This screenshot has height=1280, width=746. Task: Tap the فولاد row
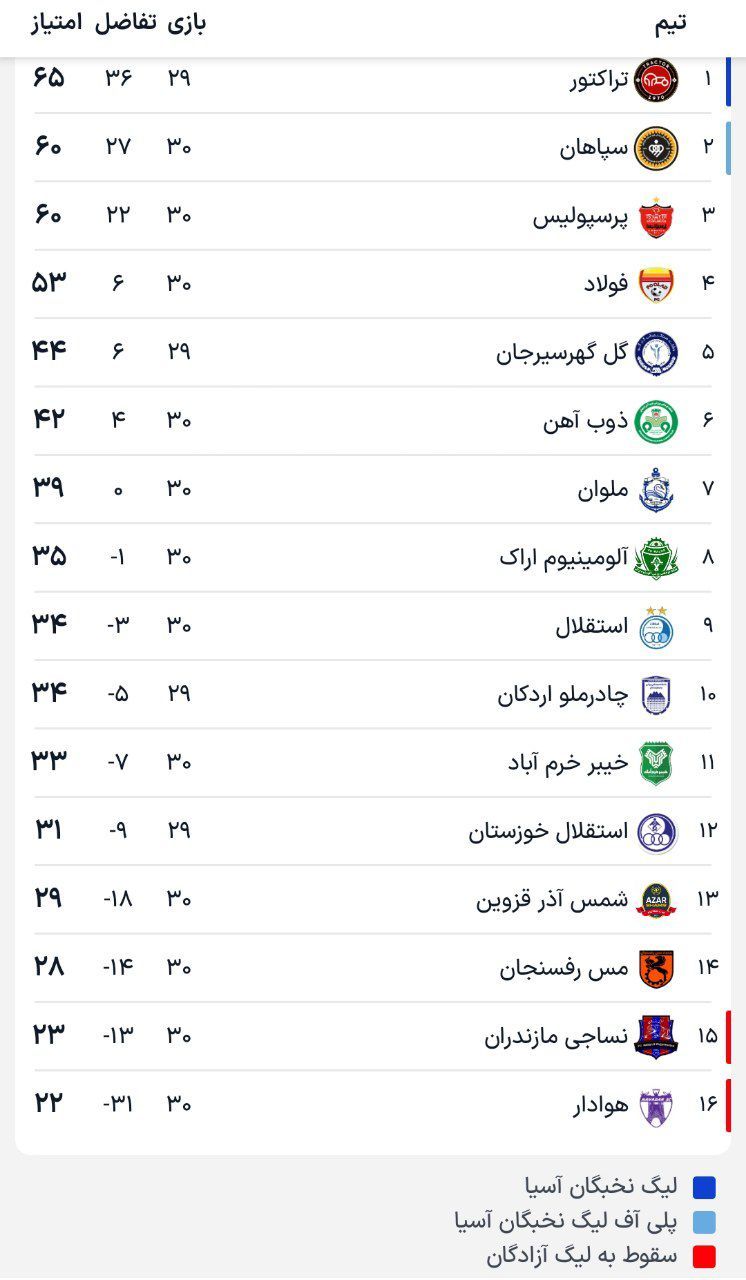pyautogui.click(x=373, y=284)
